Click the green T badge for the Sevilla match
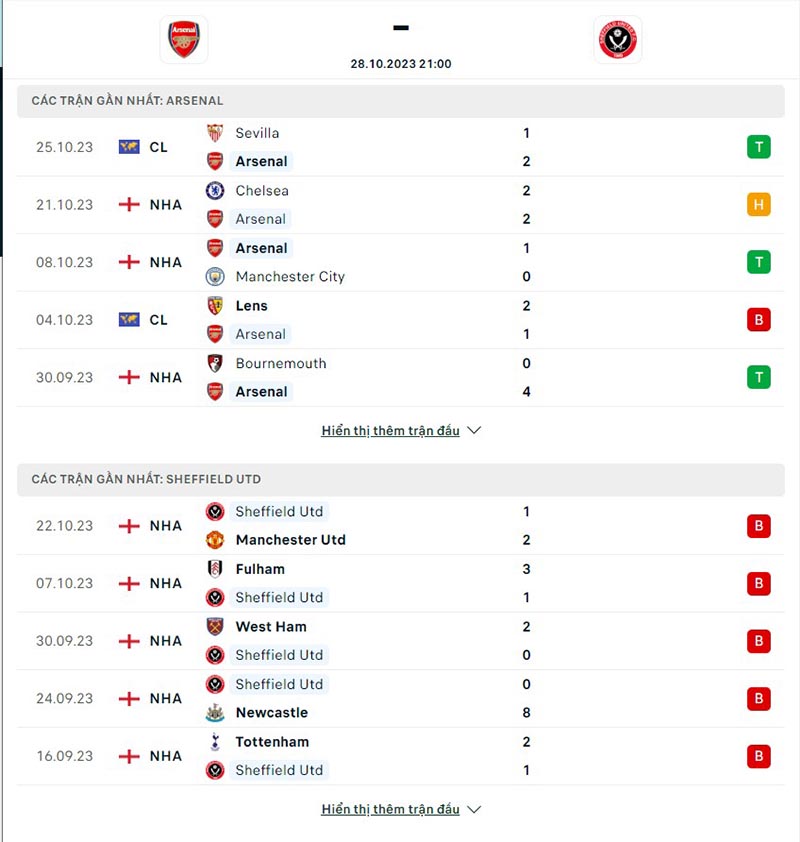Image resolution: width=800 pixels, height=842 pixels. 759,146
